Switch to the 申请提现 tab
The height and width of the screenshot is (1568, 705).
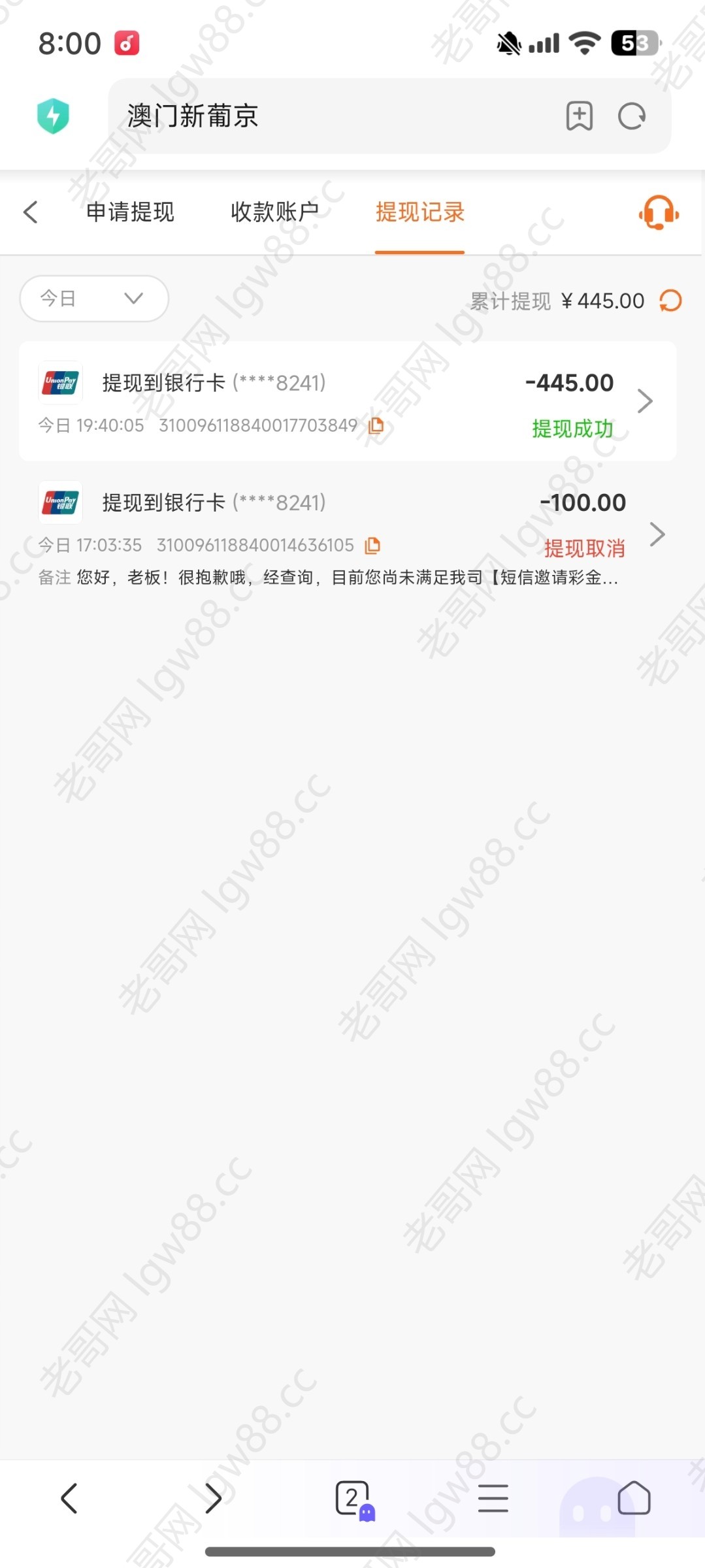click(130, 212)
